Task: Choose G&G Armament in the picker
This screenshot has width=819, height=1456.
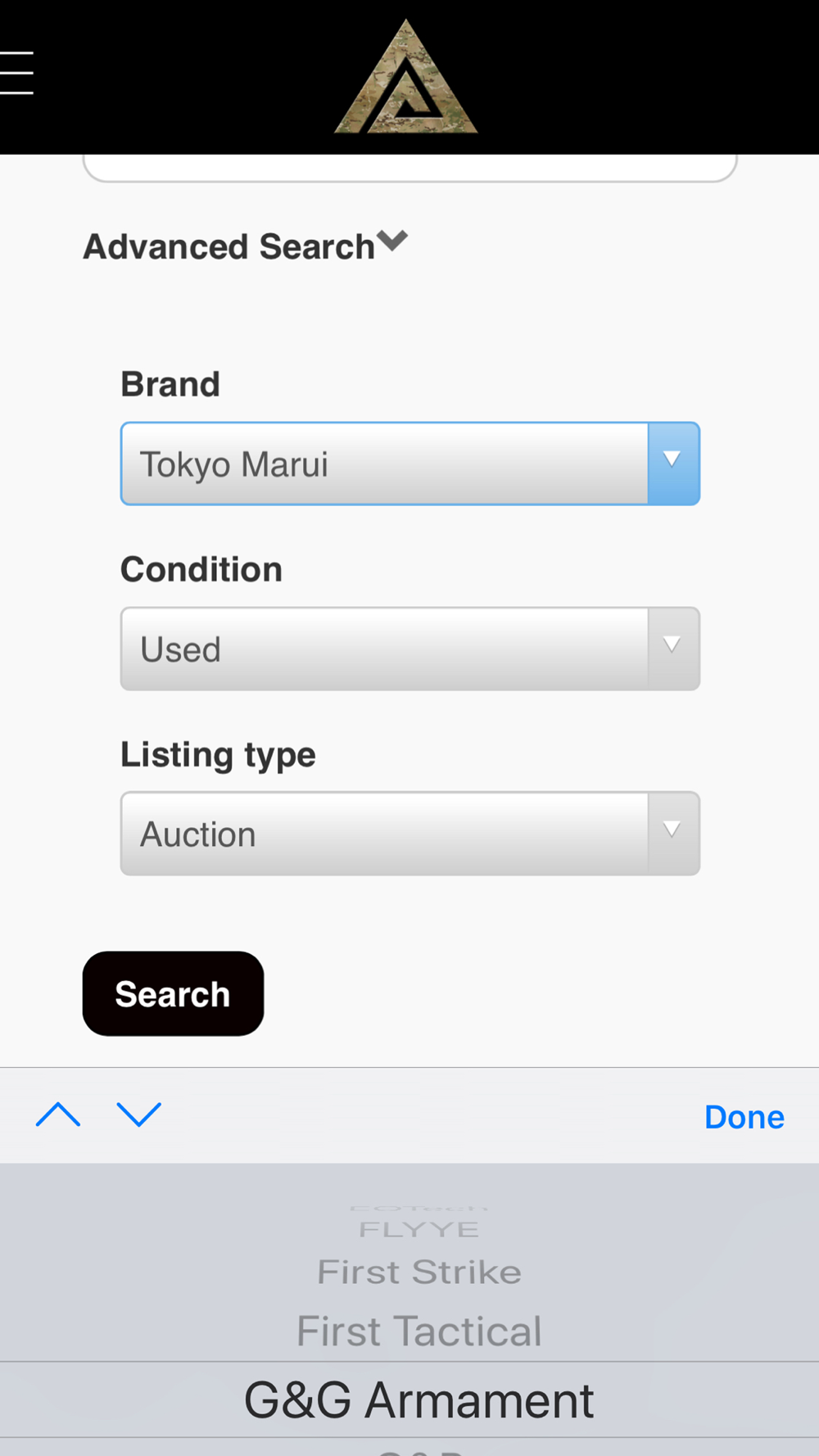Action: (419, 1399)
